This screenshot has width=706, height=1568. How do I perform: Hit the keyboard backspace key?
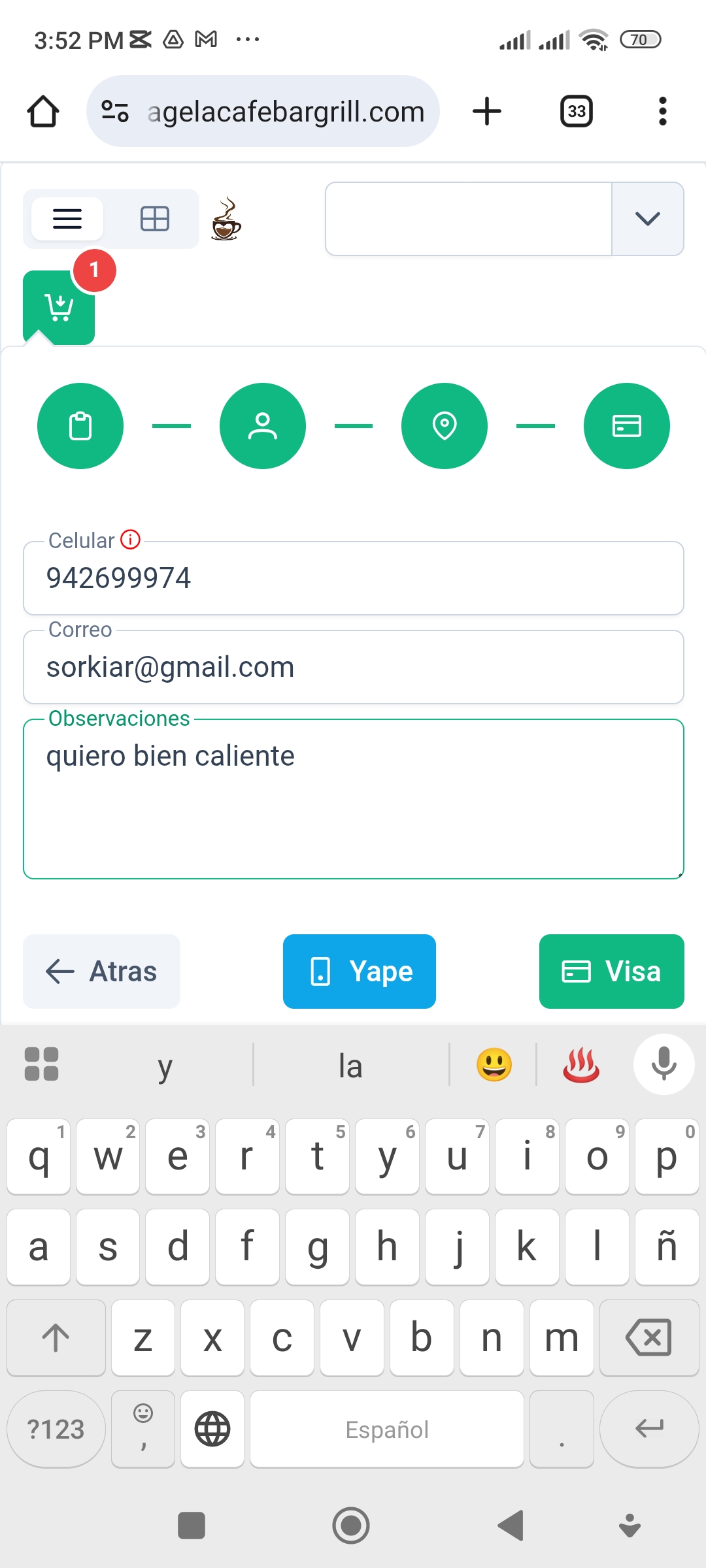(648, 1337)
